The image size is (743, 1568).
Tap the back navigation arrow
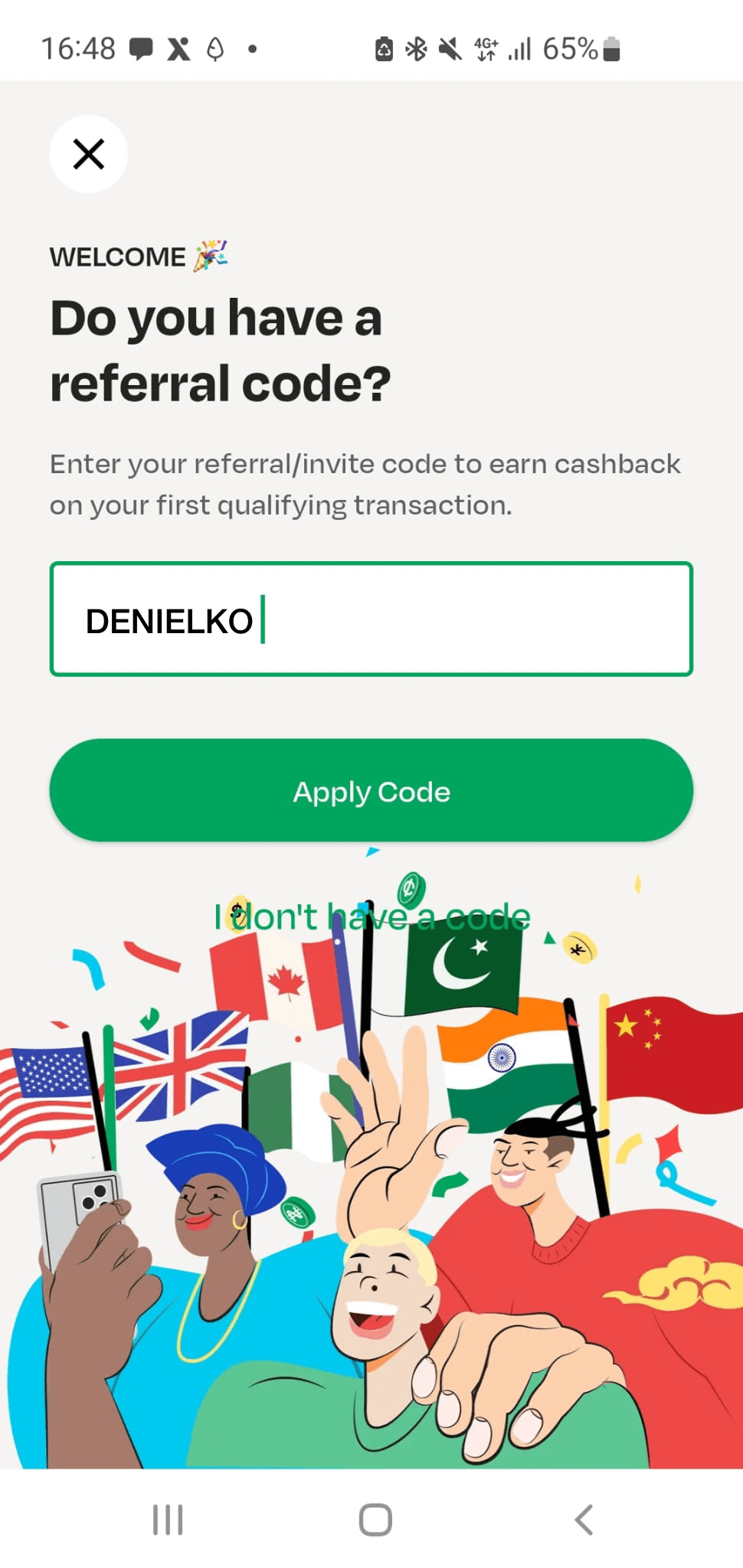[584, 1520]
